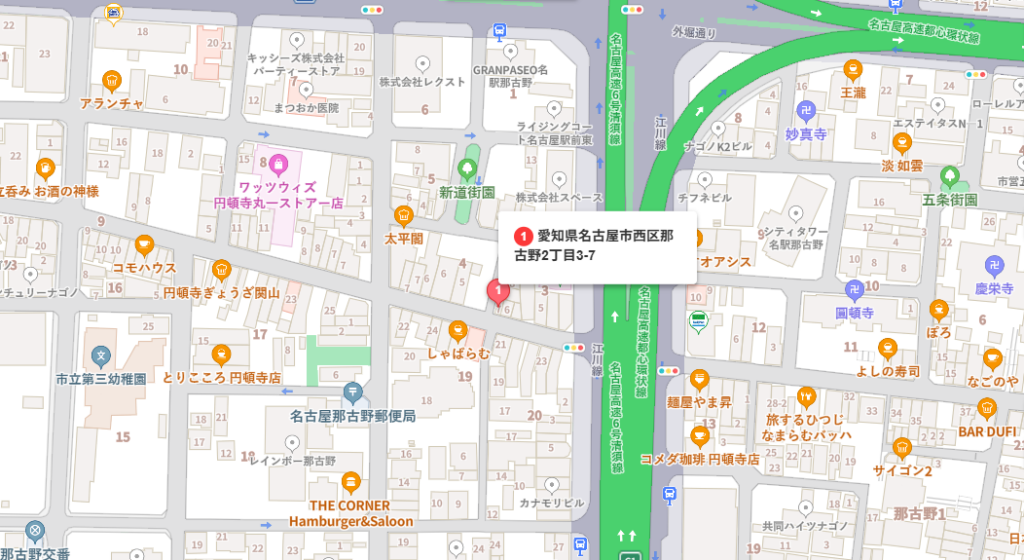
Task: Open the 名古屋那古野郵便局 post office marker
Action: [352, 392]
